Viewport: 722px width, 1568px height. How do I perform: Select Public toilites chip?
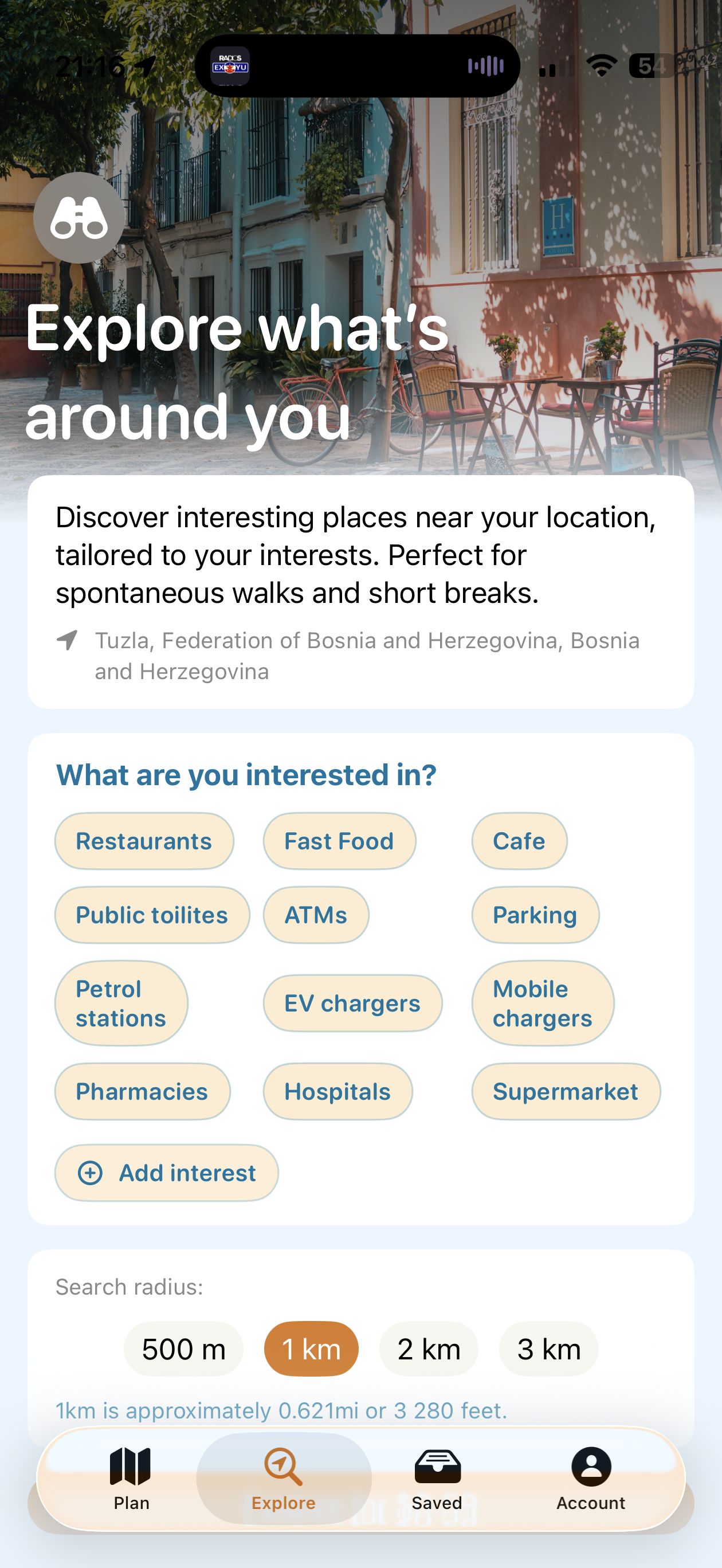[152, 915]
